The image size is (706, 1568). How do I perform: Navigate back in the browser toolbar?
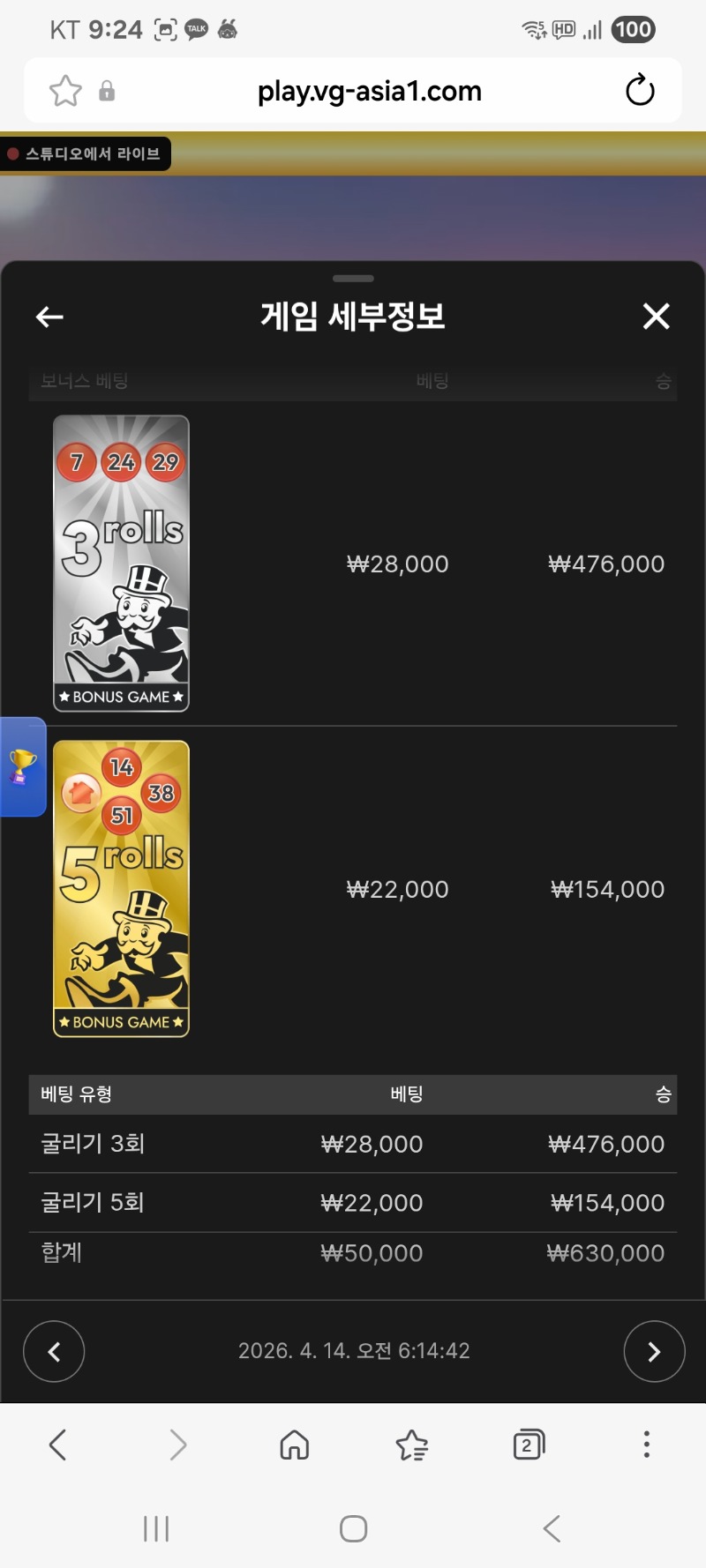point(58,1445)
